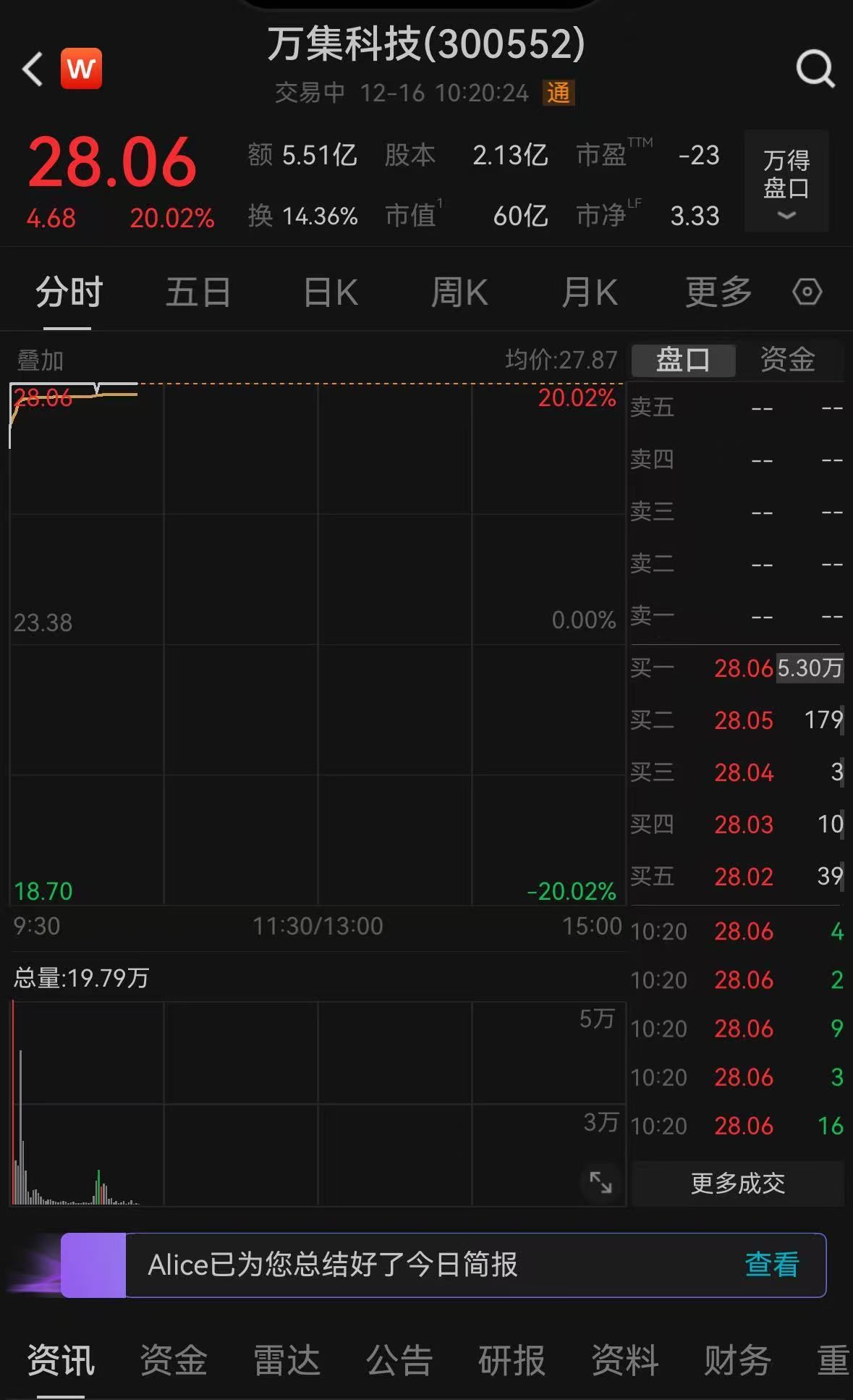Open the 公告 announcements tab
Screen dimensions: 853x1400
click(x=399, y=1360)
